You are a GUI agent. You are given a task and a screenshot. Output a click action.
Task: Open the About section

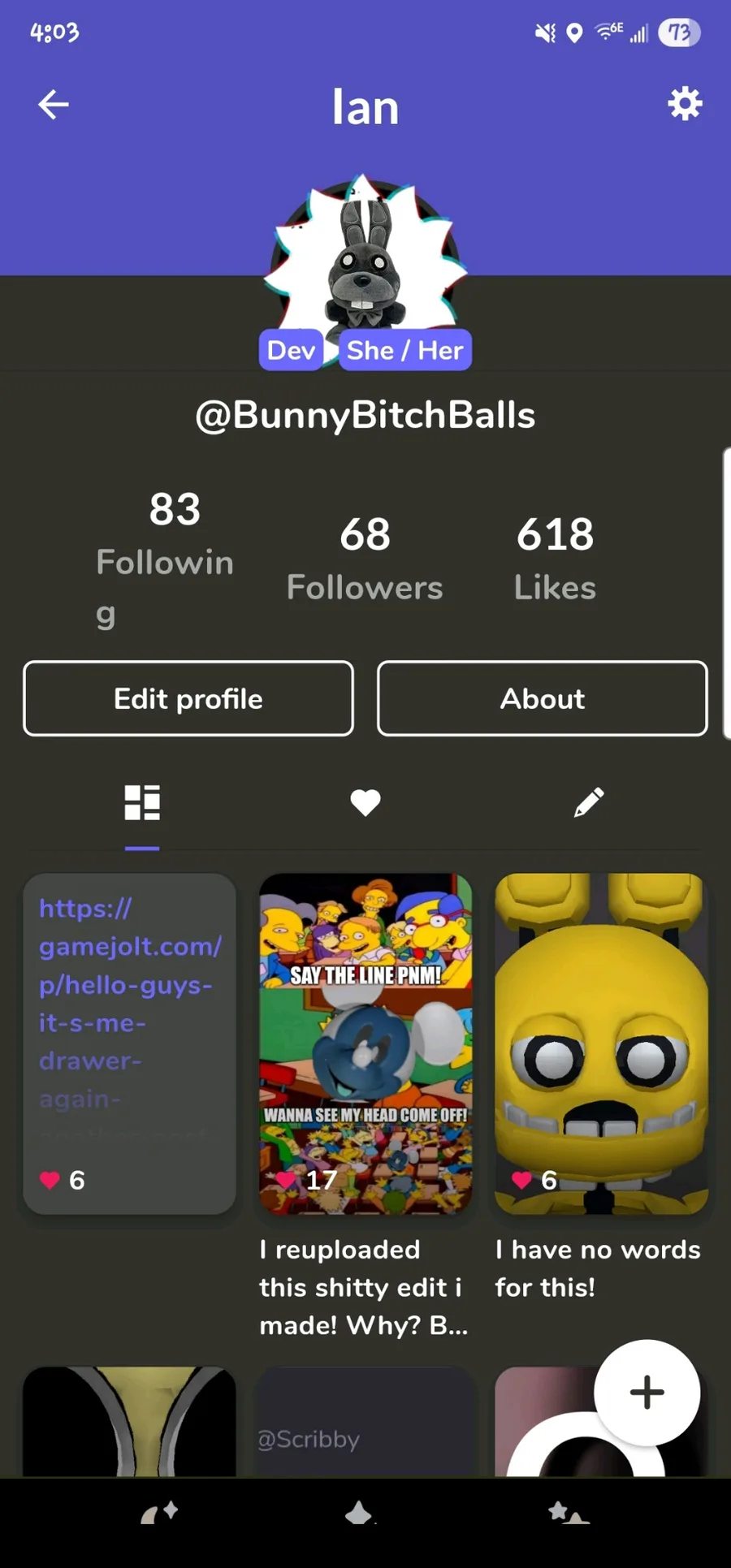point(543,698)
